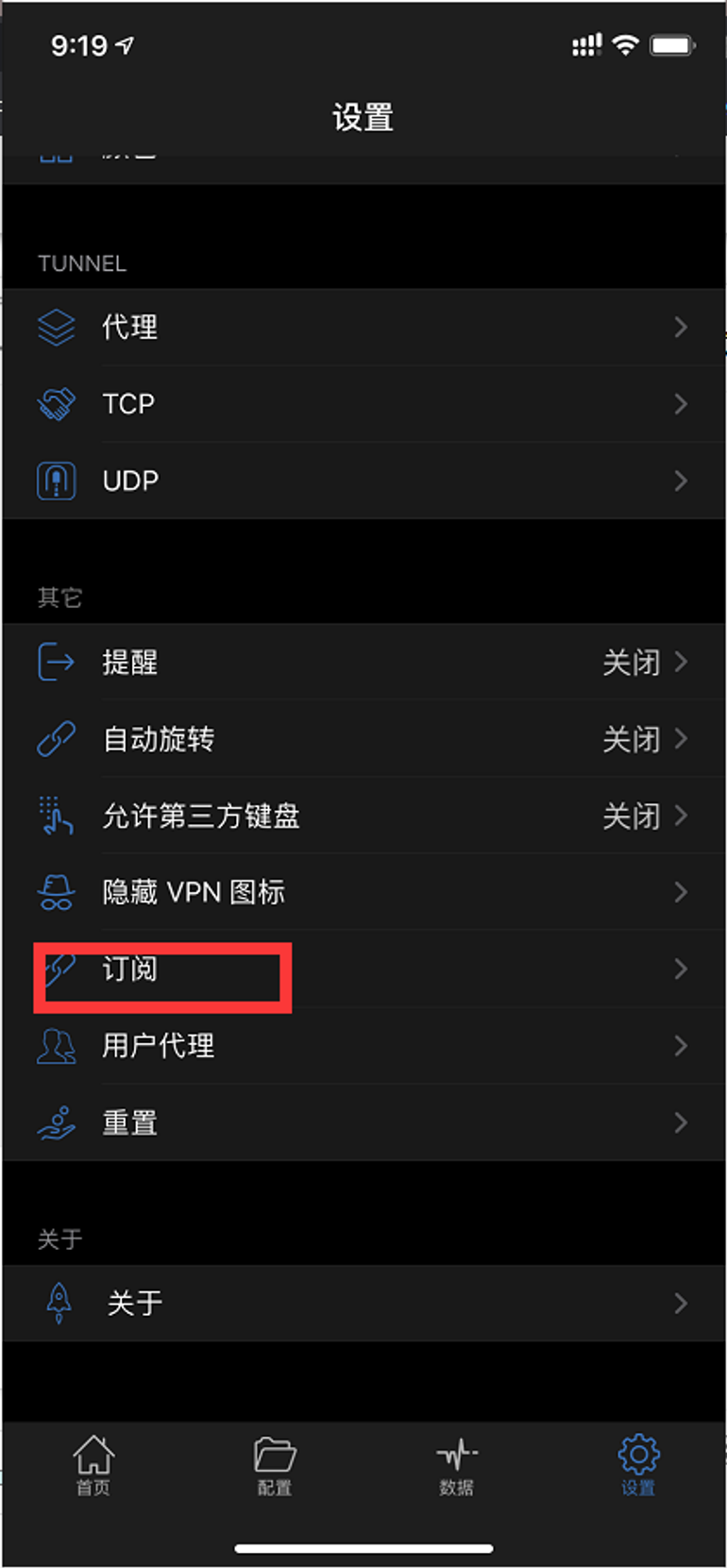This screenshot has height=1568, width=727.
Task: Open the UDP settings row
Action: [x=363, y=481]
